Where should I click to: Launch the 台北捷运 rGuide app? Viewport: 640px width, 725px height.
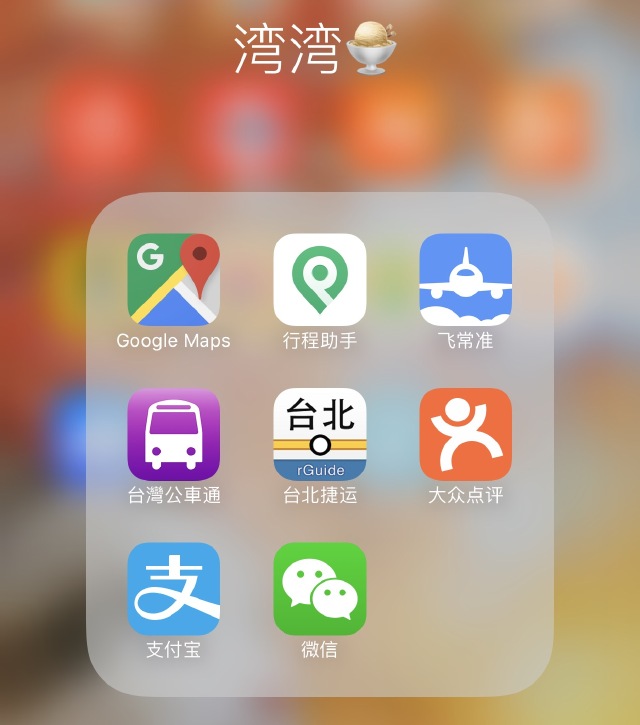point(319,434)
